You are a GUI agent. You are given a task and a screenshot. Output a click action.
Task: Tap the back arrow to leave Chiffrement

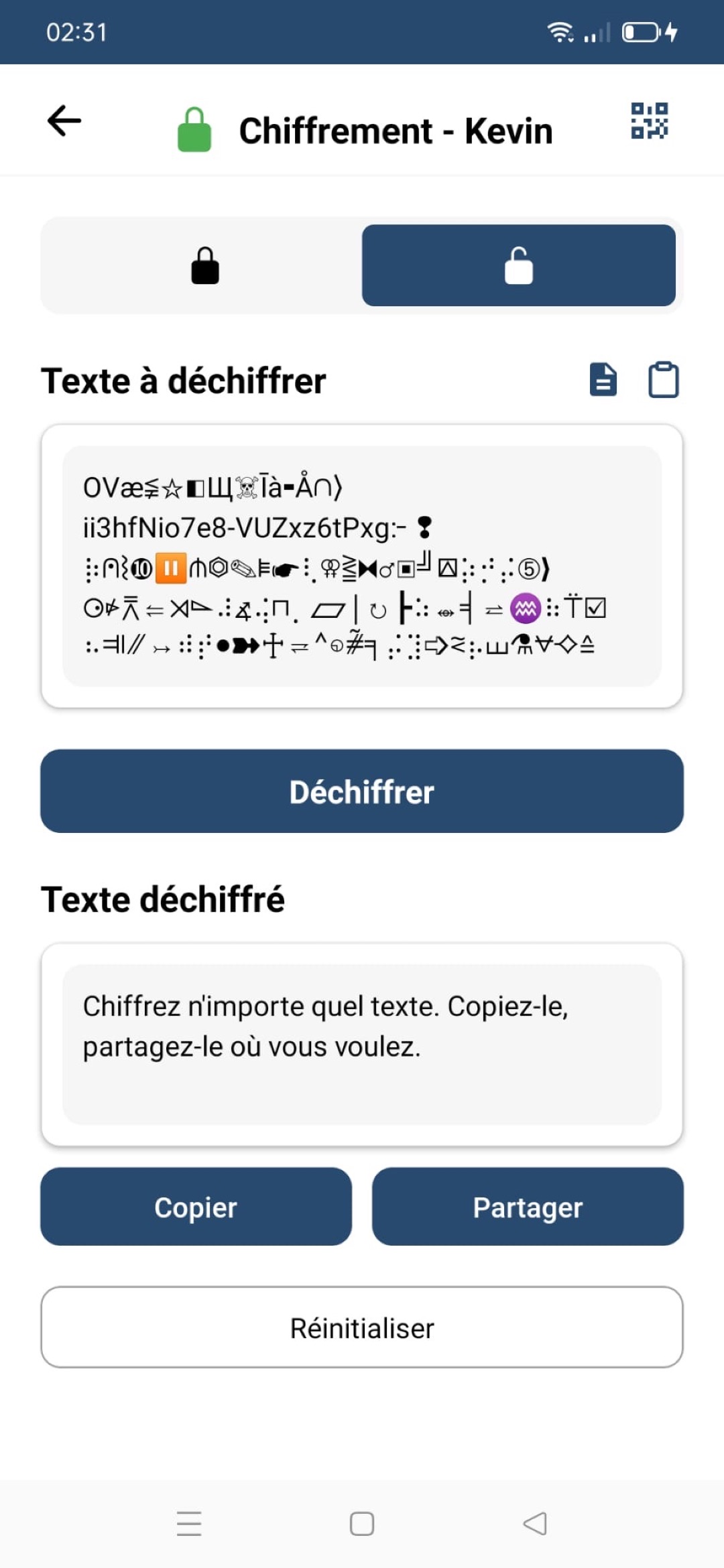pos(63,121)
